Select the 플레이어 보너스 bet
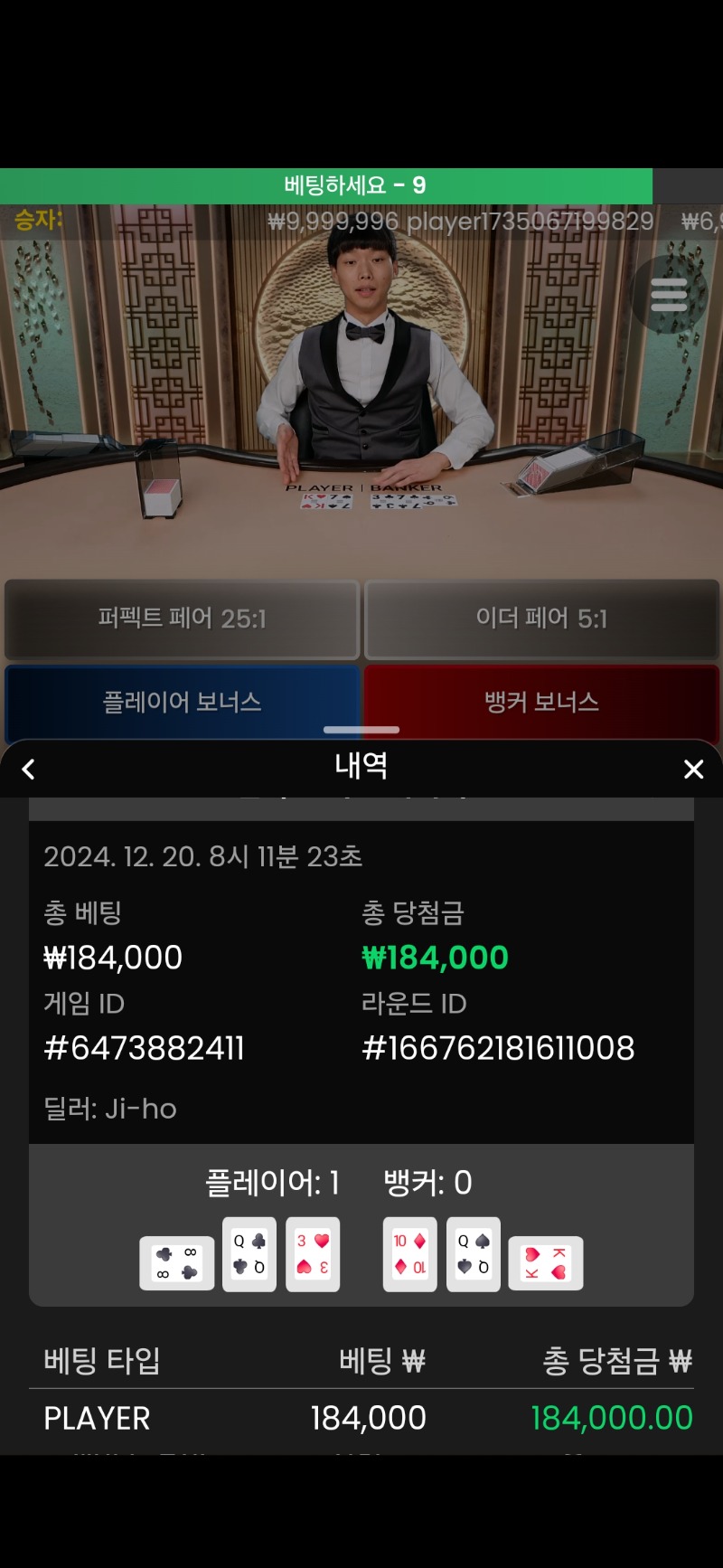The height and width of the screenshot is (1568, 723). (x=182, y=703)
